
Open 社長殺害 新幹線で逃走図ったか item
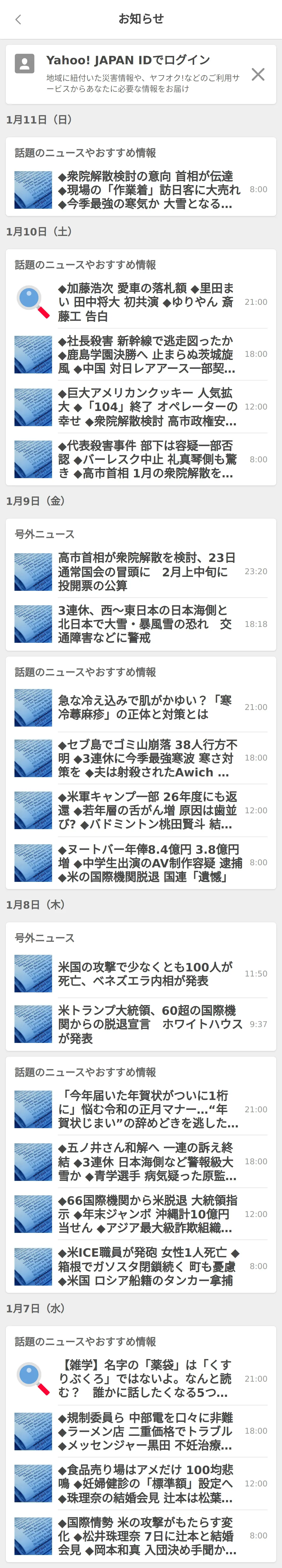click(141, 354)
